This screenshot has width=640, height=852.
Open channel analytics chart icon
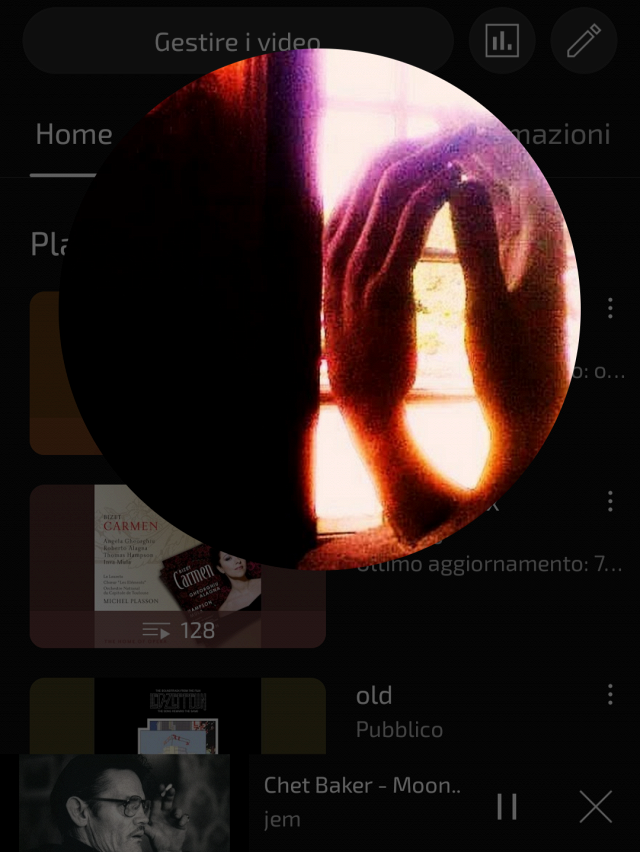coord(501,41)
